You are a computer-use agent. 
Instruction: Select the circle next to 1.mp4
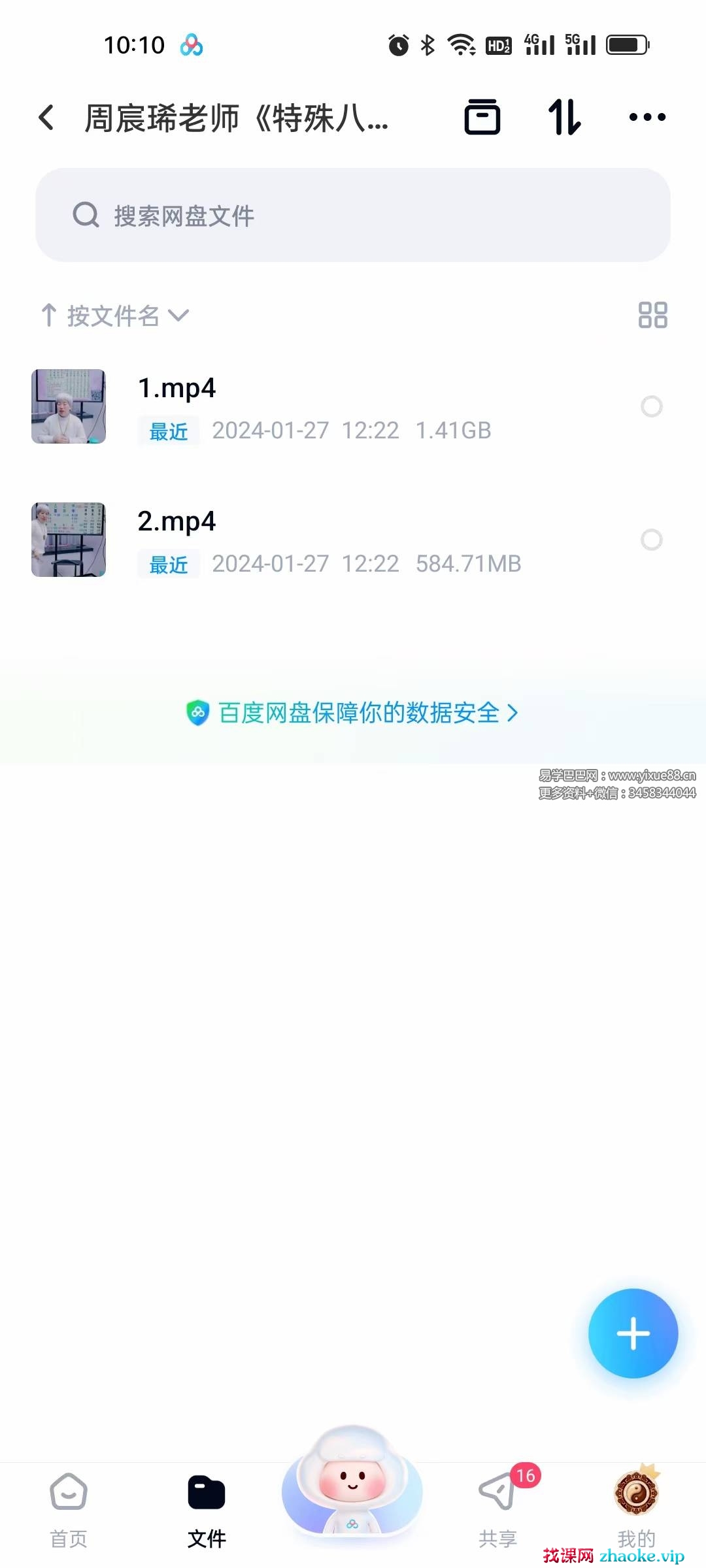tap(651, 406)
